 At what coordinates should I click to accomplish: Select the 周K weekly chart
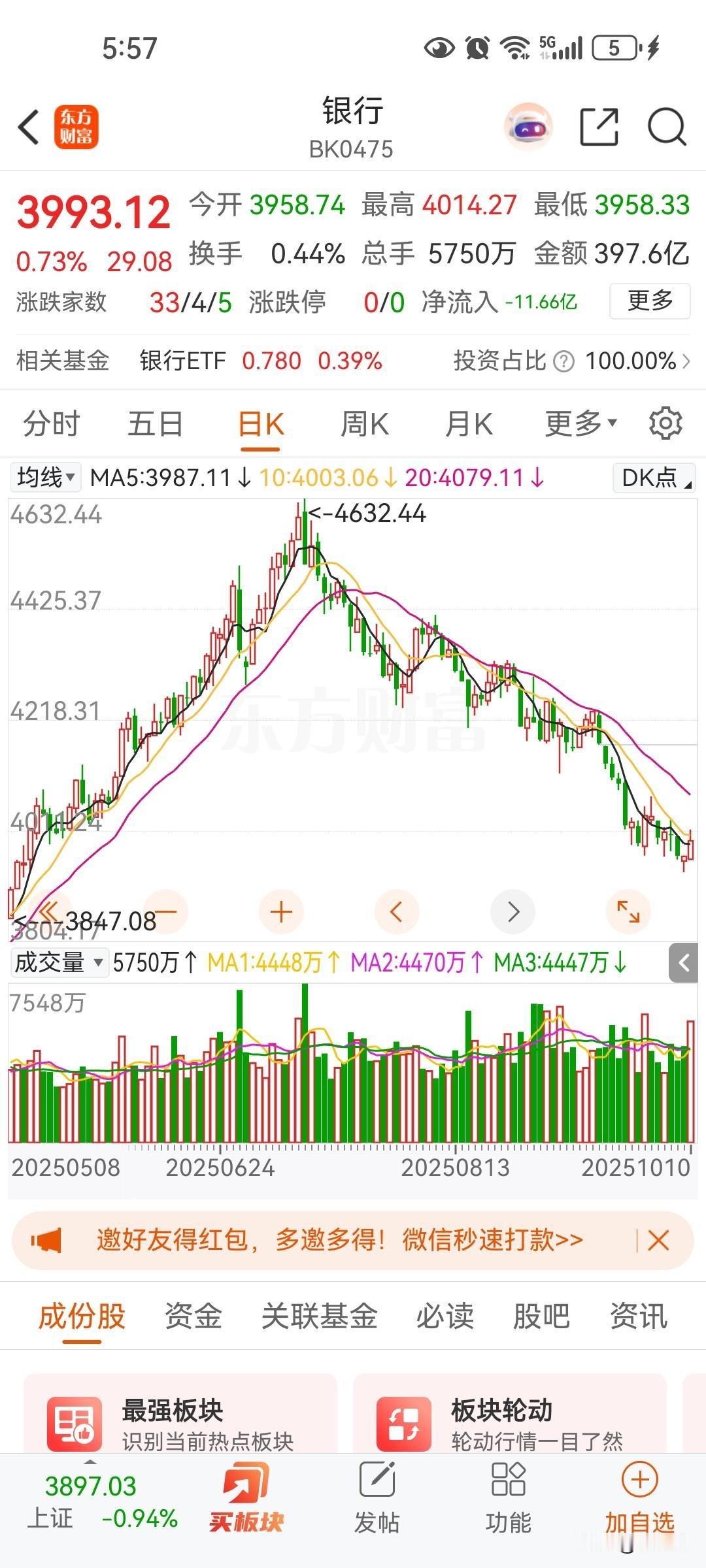tap(364, 424)
